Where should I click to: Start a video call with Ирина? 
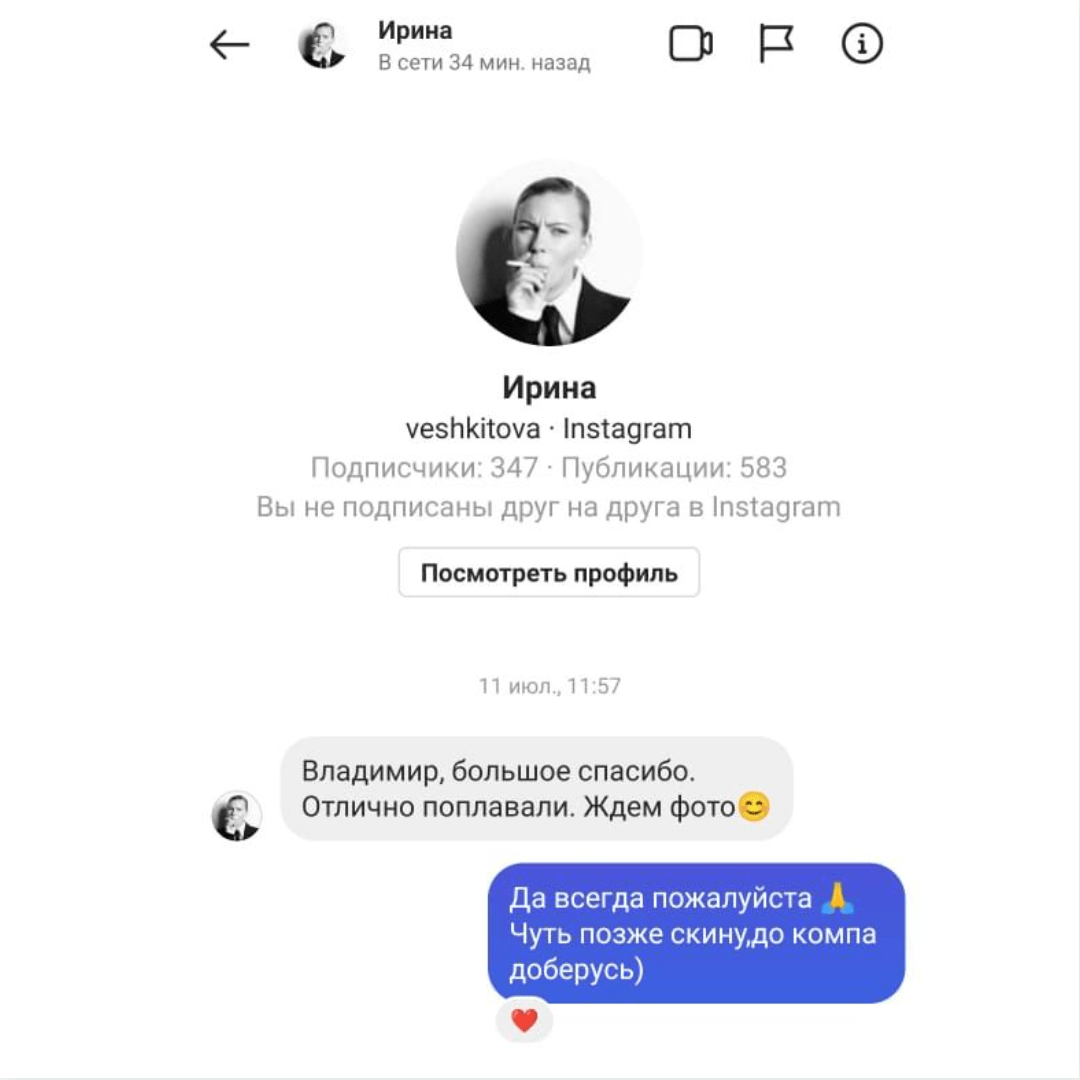click(x=690, y=45)
